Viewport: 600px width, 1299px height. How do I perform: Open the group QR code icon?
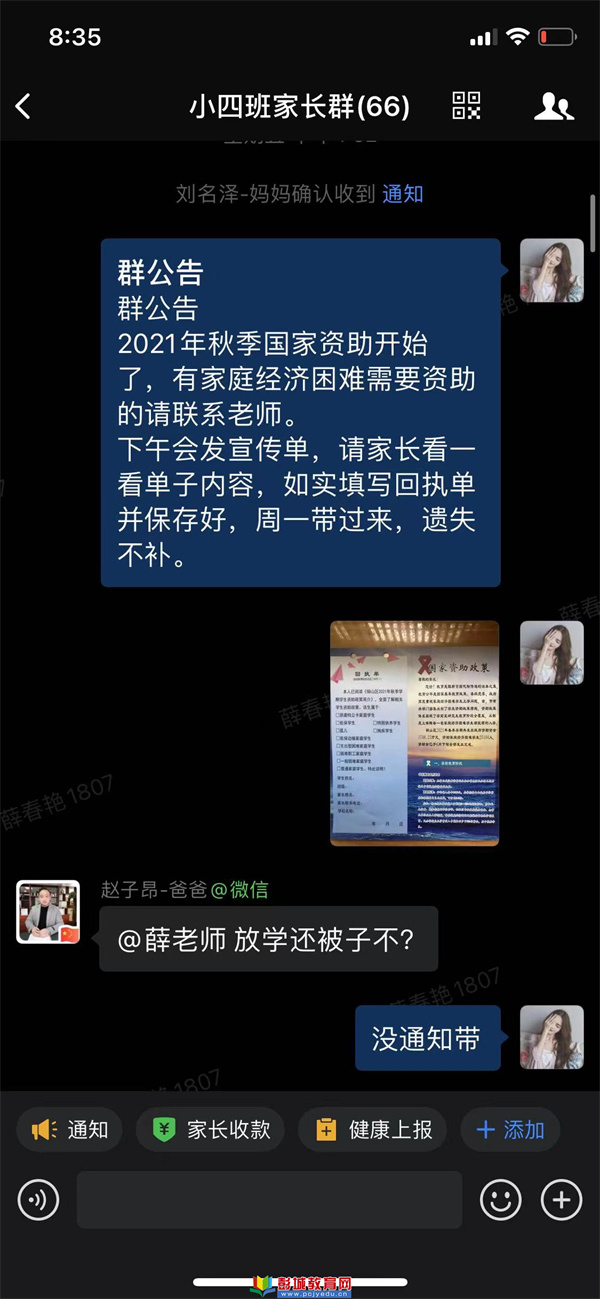tap(467, 106)
